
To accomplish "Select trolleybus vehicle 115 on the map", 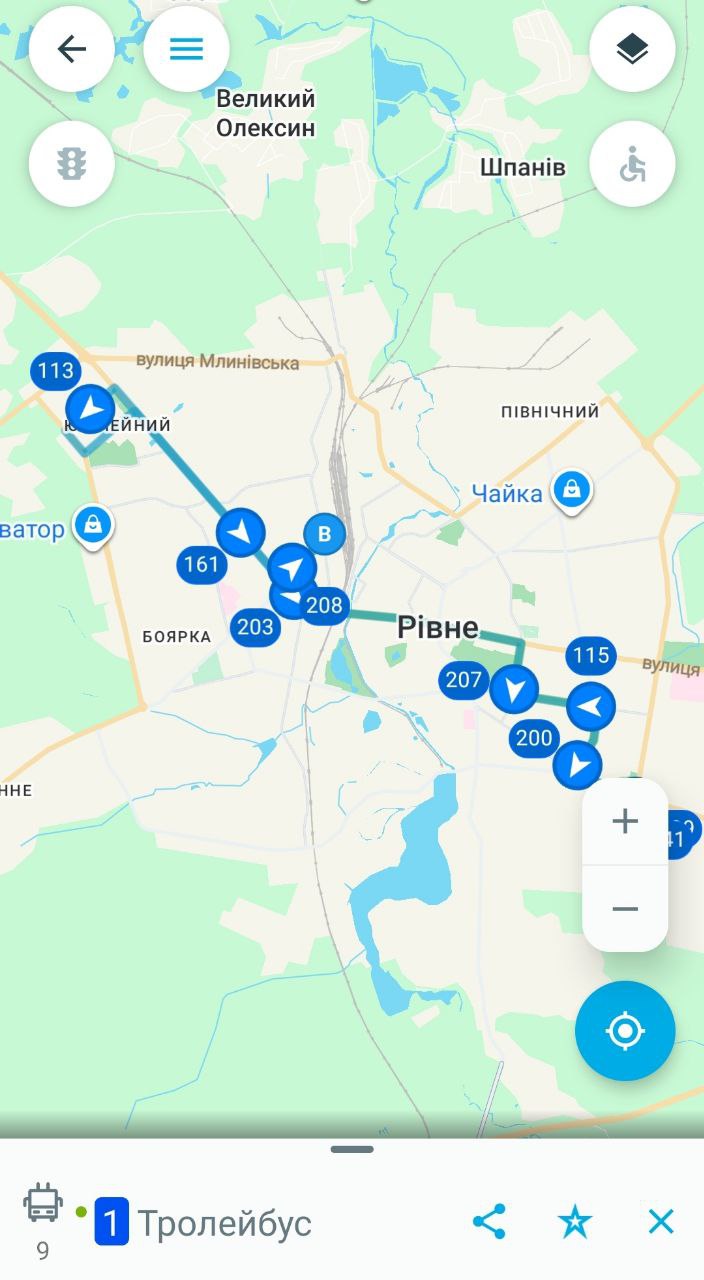I will click(591, 656).
